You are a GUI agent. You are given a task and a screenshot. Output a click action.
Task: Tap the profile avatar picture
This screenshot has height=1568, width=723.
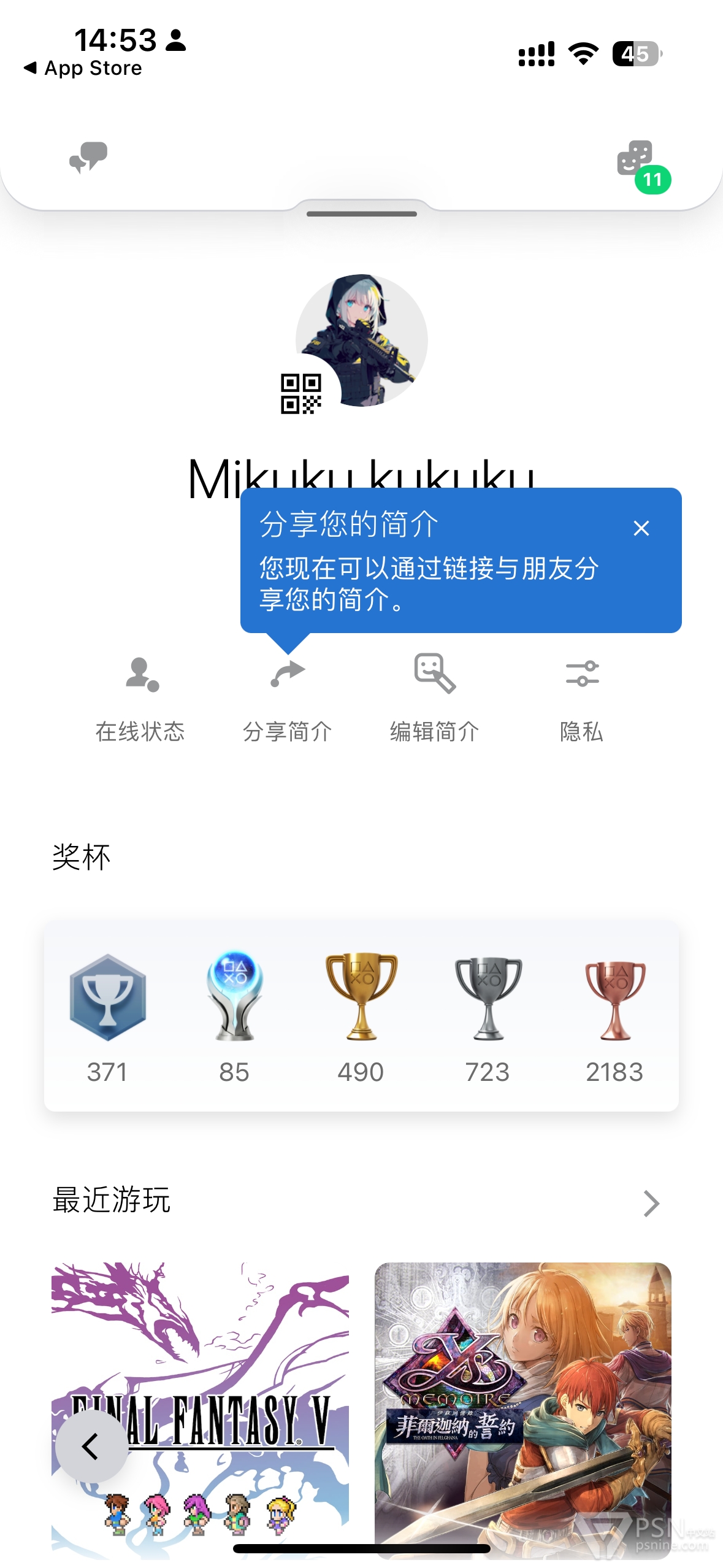point(362,340)
